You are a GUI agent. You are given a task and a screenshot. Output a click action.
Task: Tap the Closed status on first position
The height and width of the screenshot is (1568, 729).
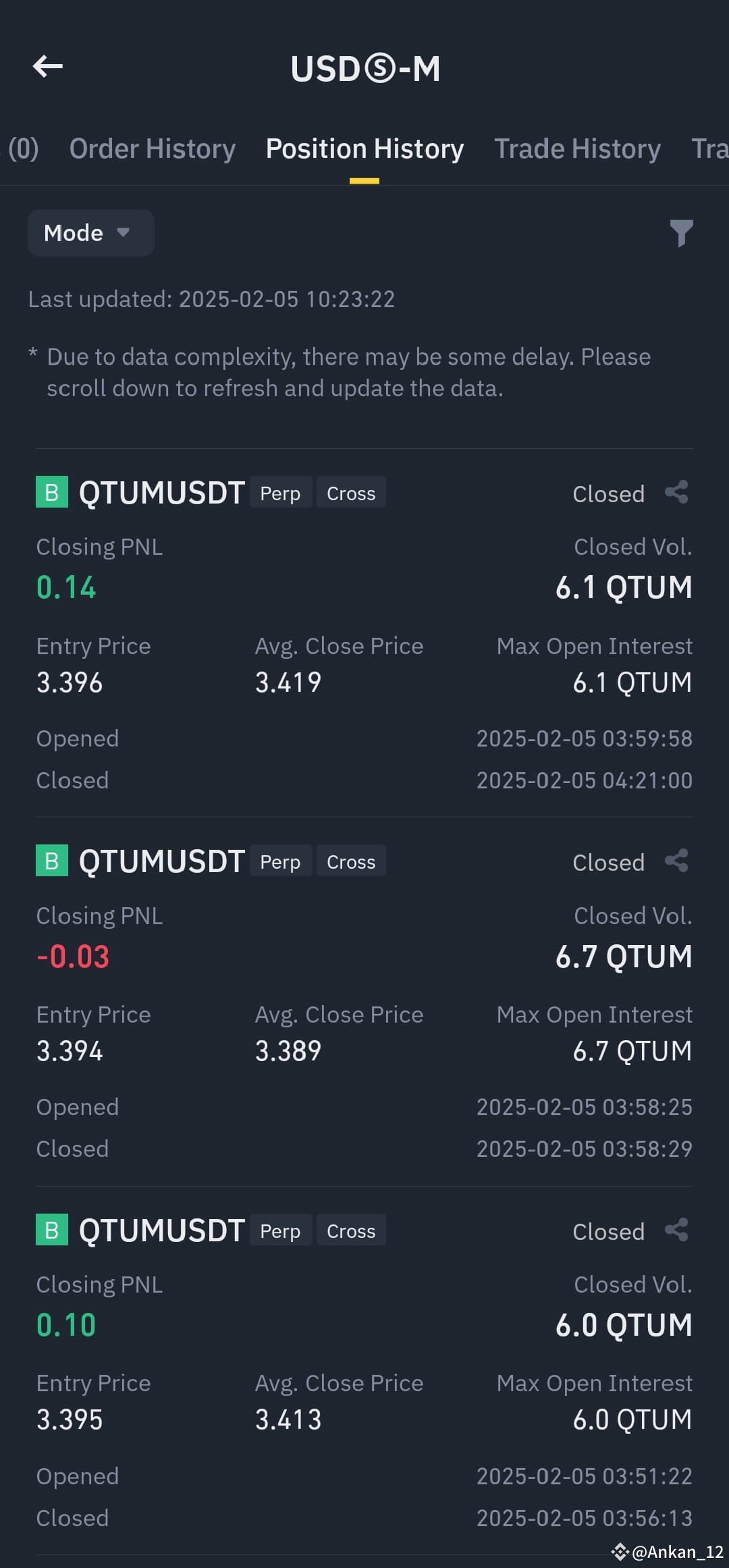click(x=607, y=493)
